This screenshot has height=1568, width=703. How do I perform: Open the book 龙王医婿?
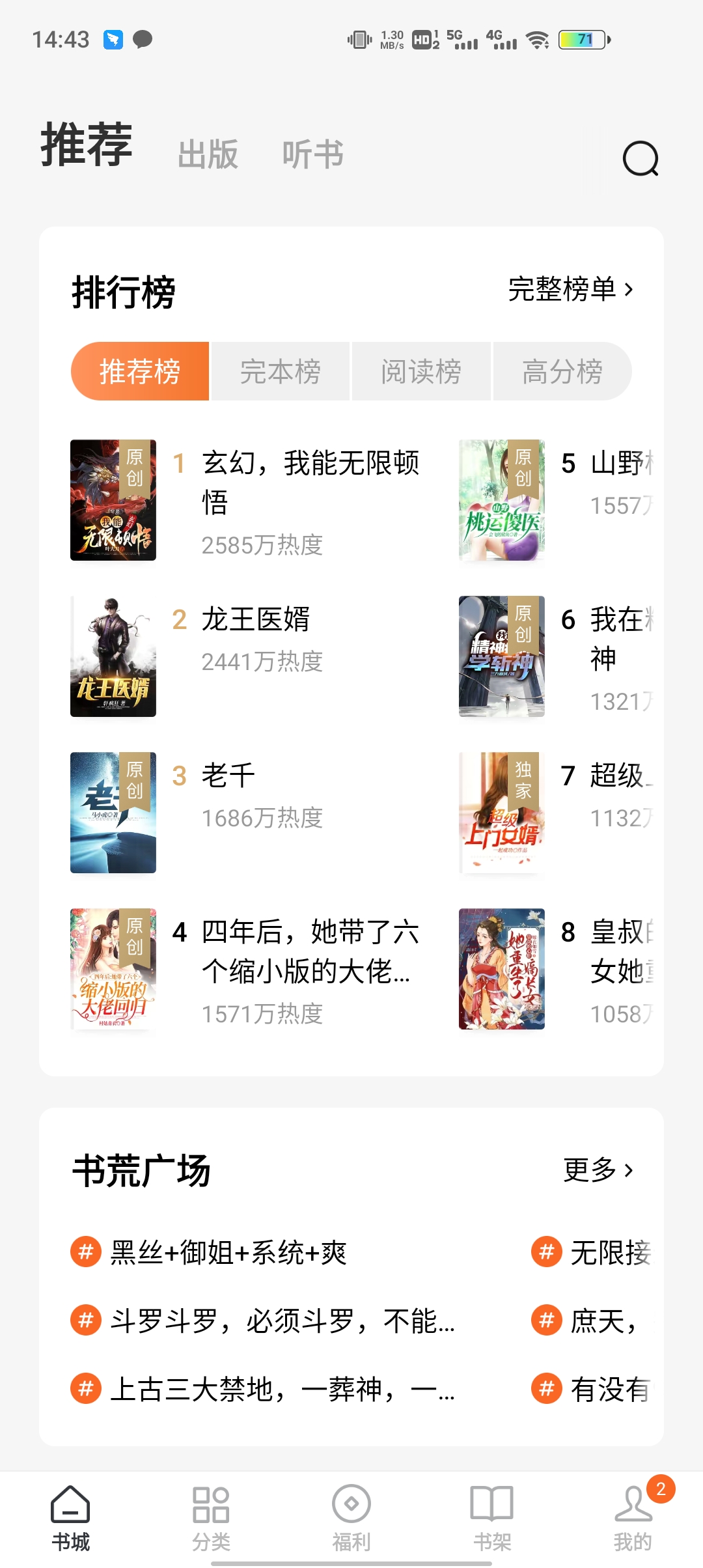click(255, 620)
